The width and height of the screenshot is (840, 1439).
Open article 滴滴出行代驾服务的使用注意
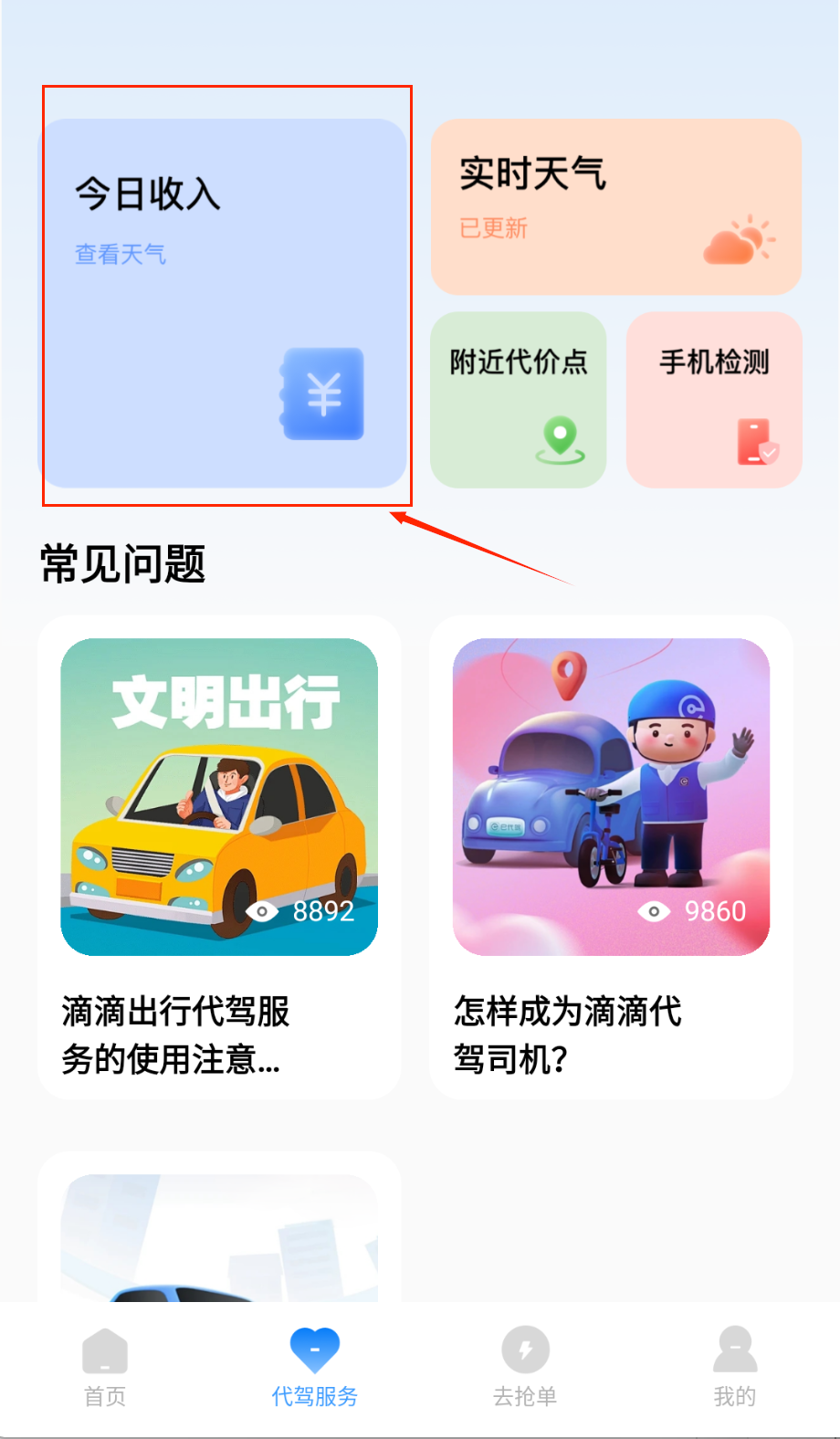[219, 856]
